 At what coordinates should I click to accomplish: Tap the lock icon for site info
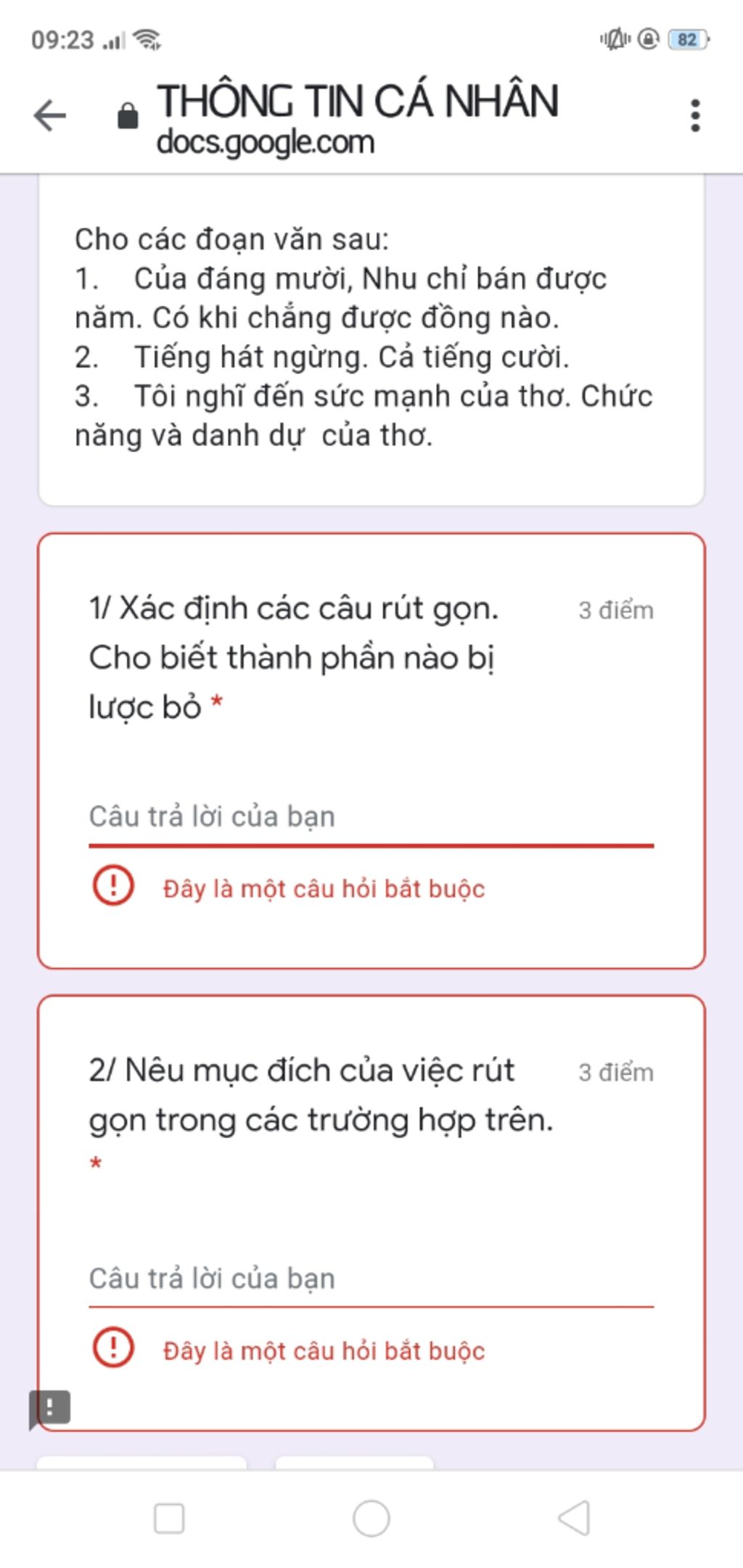click(128, 116)
